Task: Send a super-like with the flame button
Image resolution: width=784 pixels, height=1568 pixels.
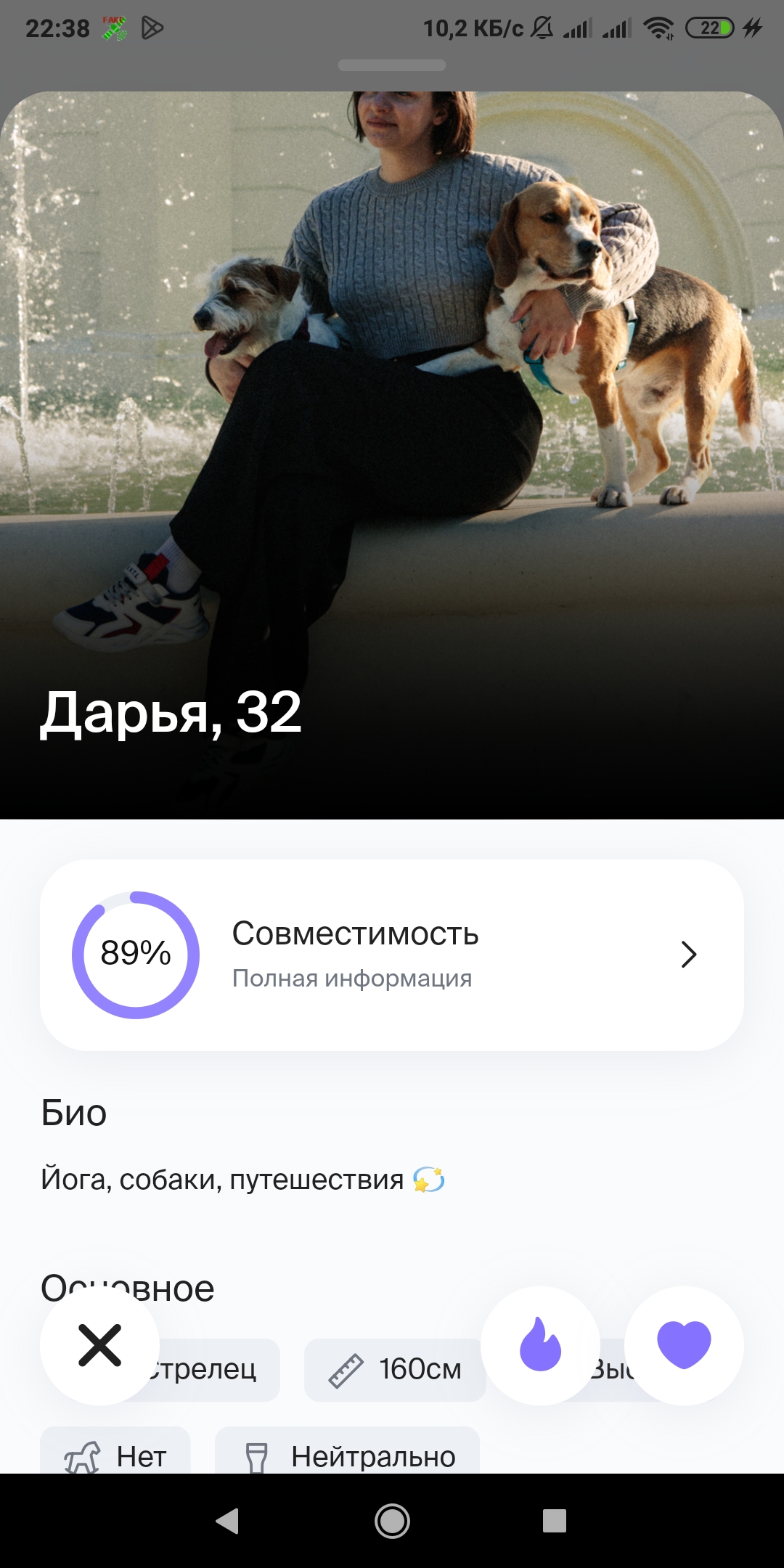Action: (540, 1345)
